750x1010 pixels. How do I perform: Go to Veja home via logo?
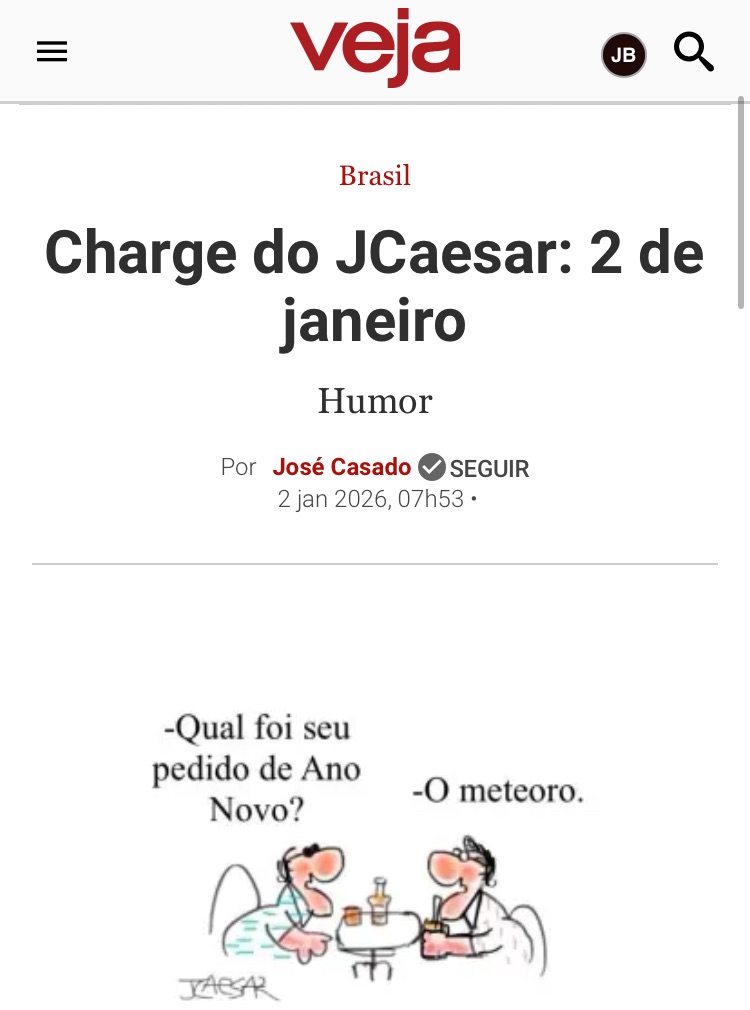point(375,50)
